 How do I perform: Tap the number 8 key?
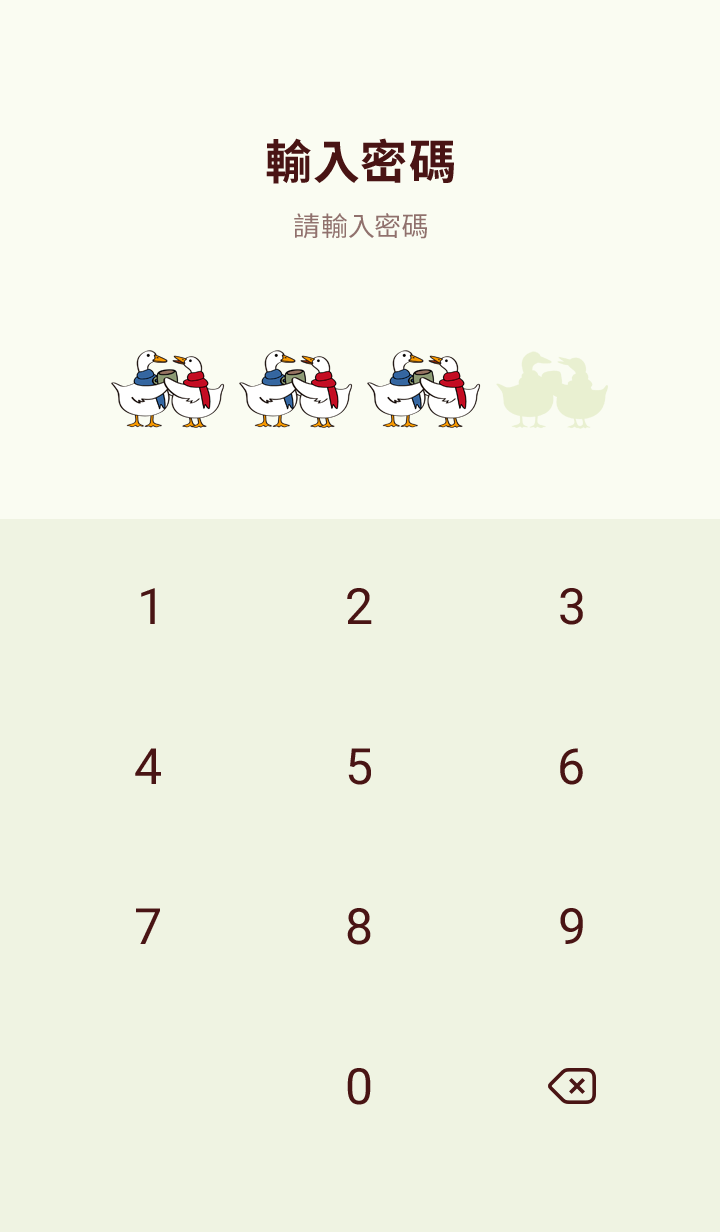(359, 927)
